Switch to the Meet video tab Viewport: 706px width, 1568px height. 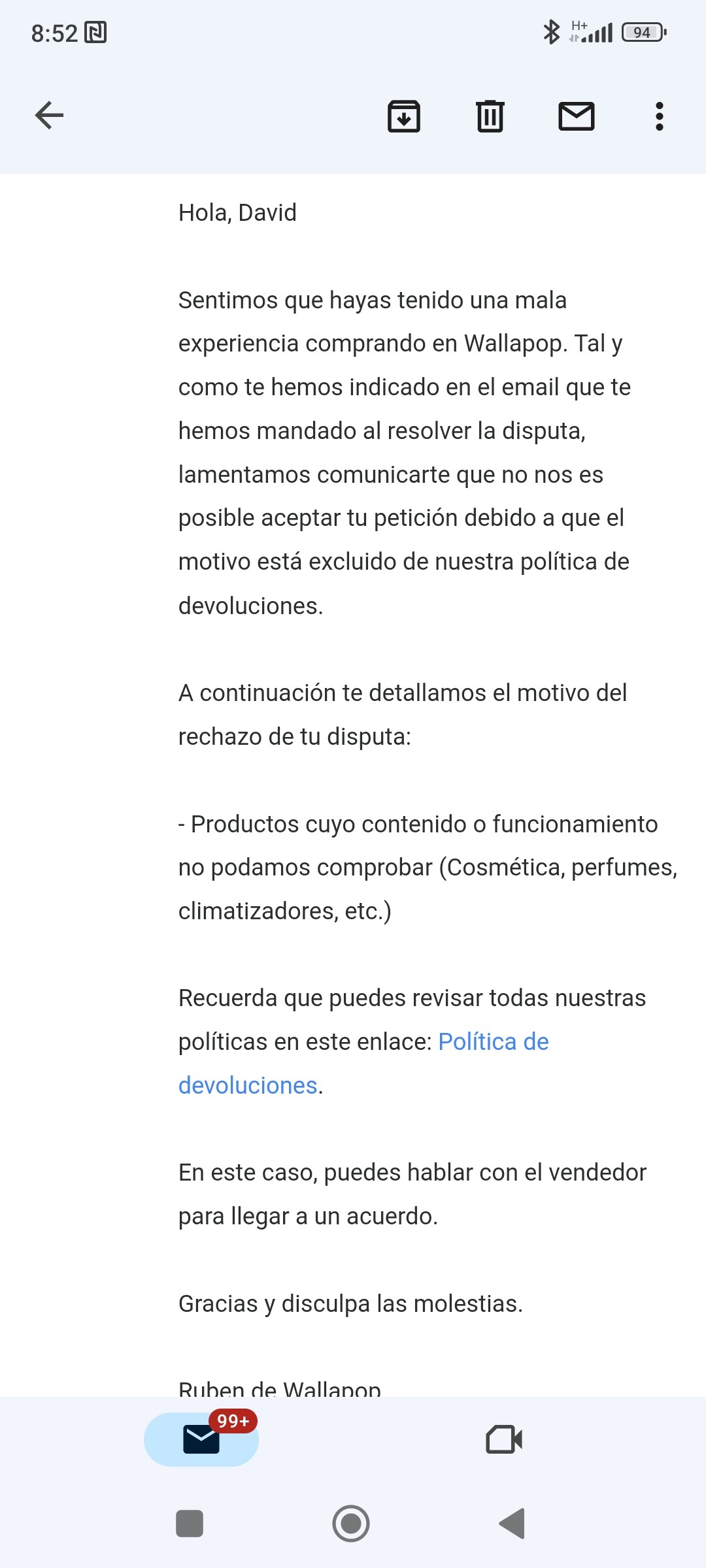(x=504, y=1439)
